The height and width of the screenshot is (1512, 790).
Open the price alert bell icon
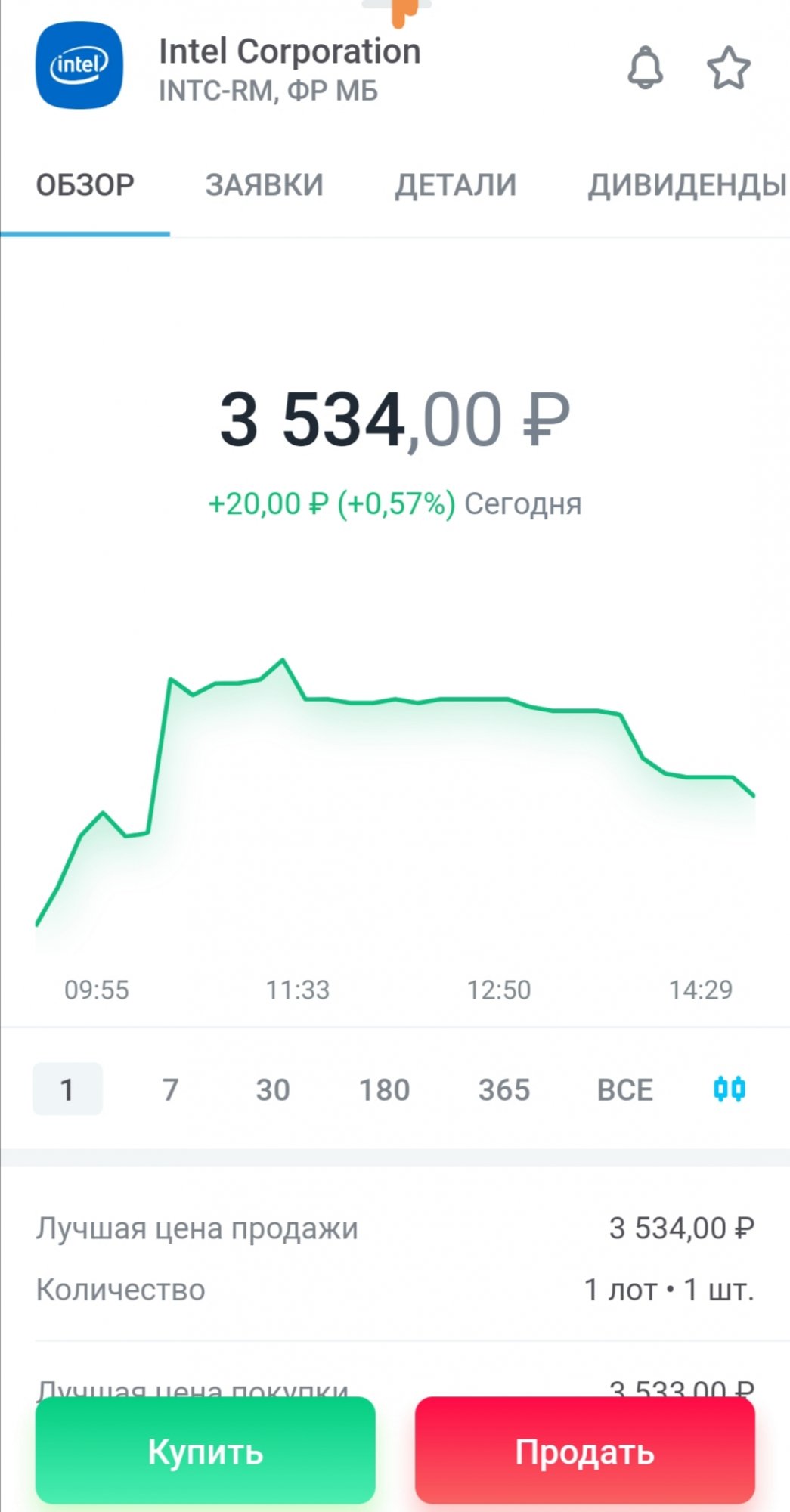coord(645,68)
